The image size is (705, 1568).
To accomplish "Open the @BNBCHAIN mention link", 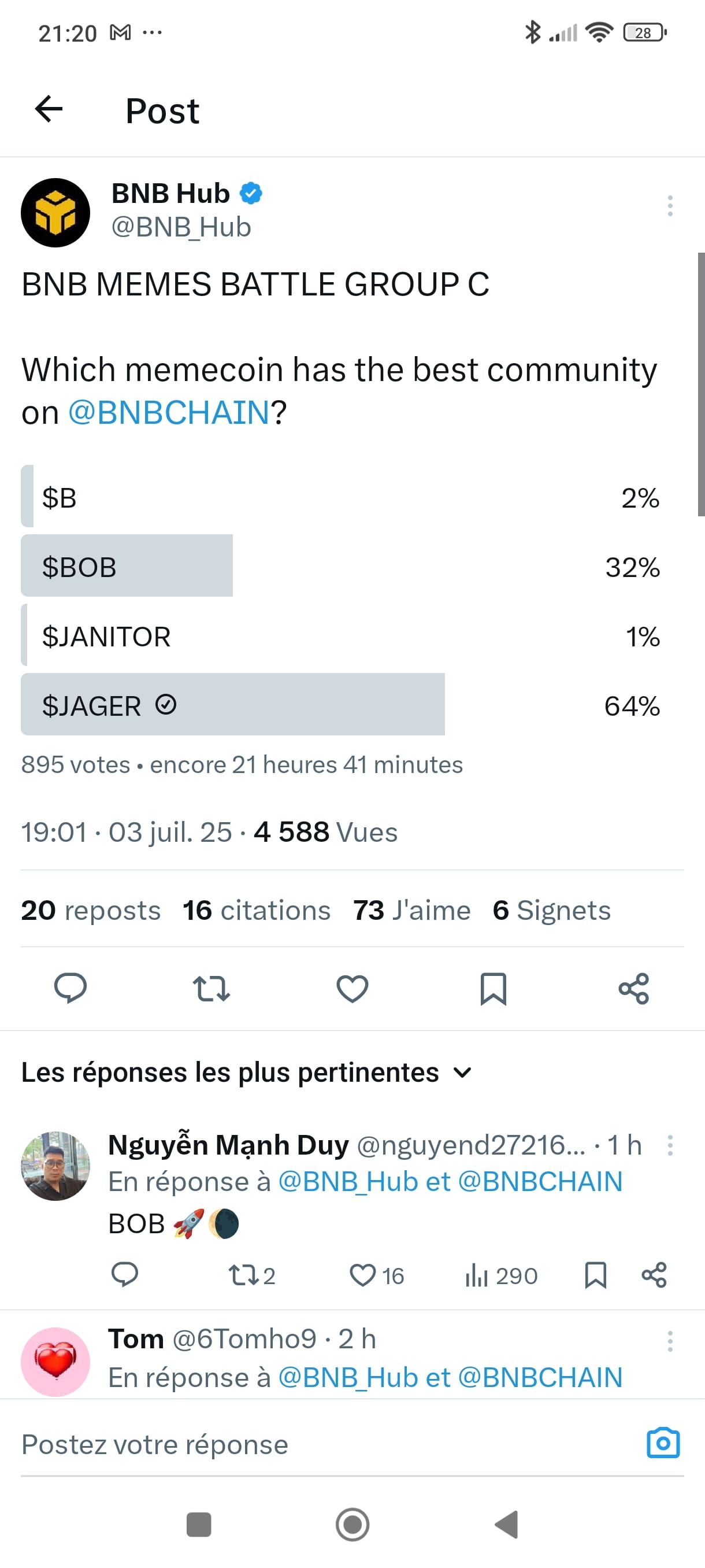I will [x=169, y=412].
